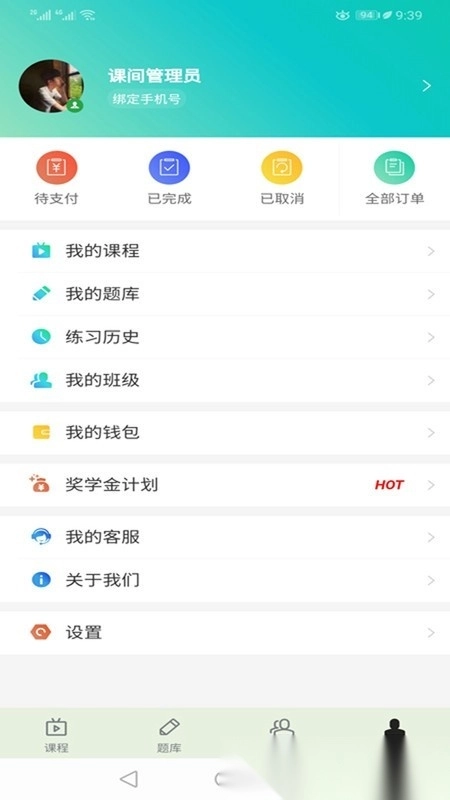Viewport: 450px width, 800px height.
Task: Tap the system back button
Action: [x=129, y=779]
